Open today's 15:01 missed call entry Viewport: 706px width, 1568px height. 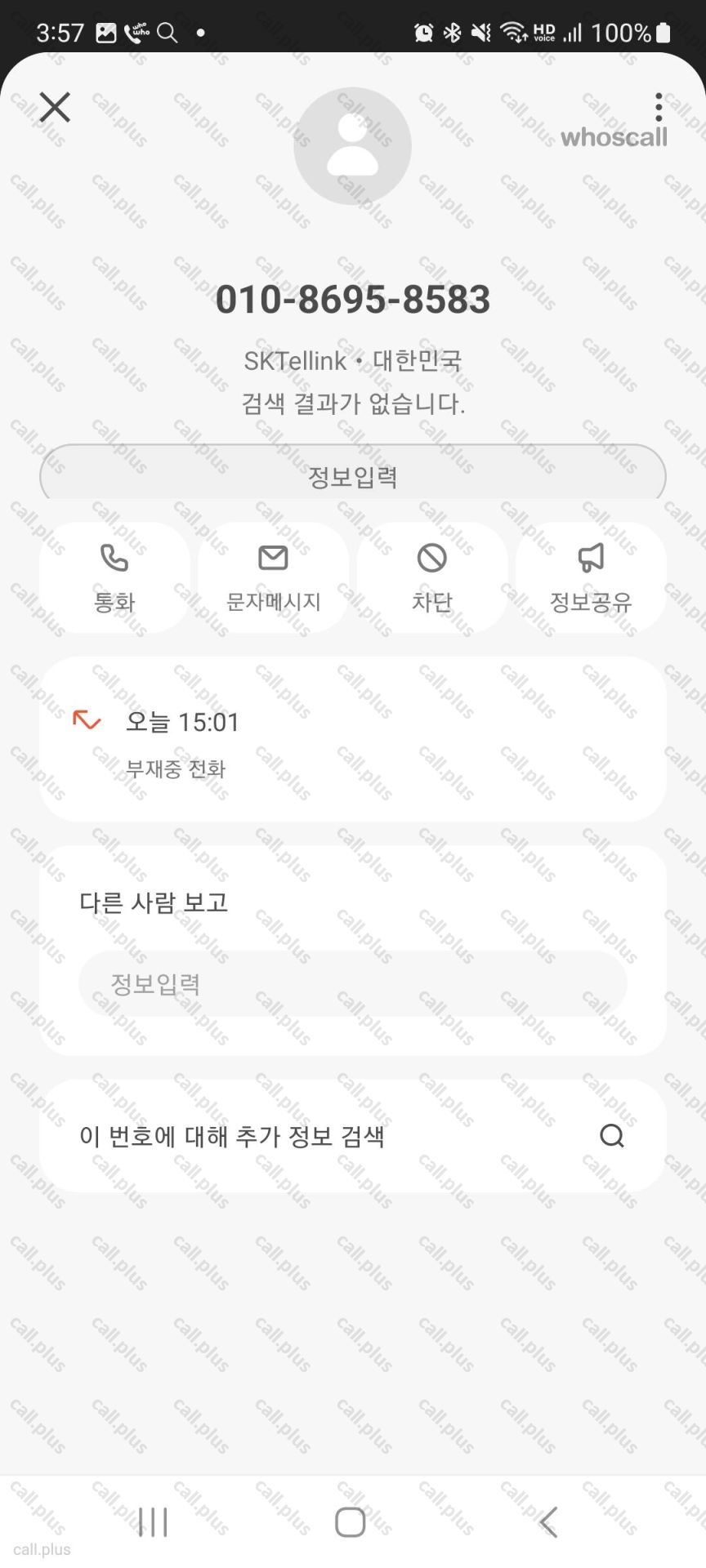tap(352, 740)
